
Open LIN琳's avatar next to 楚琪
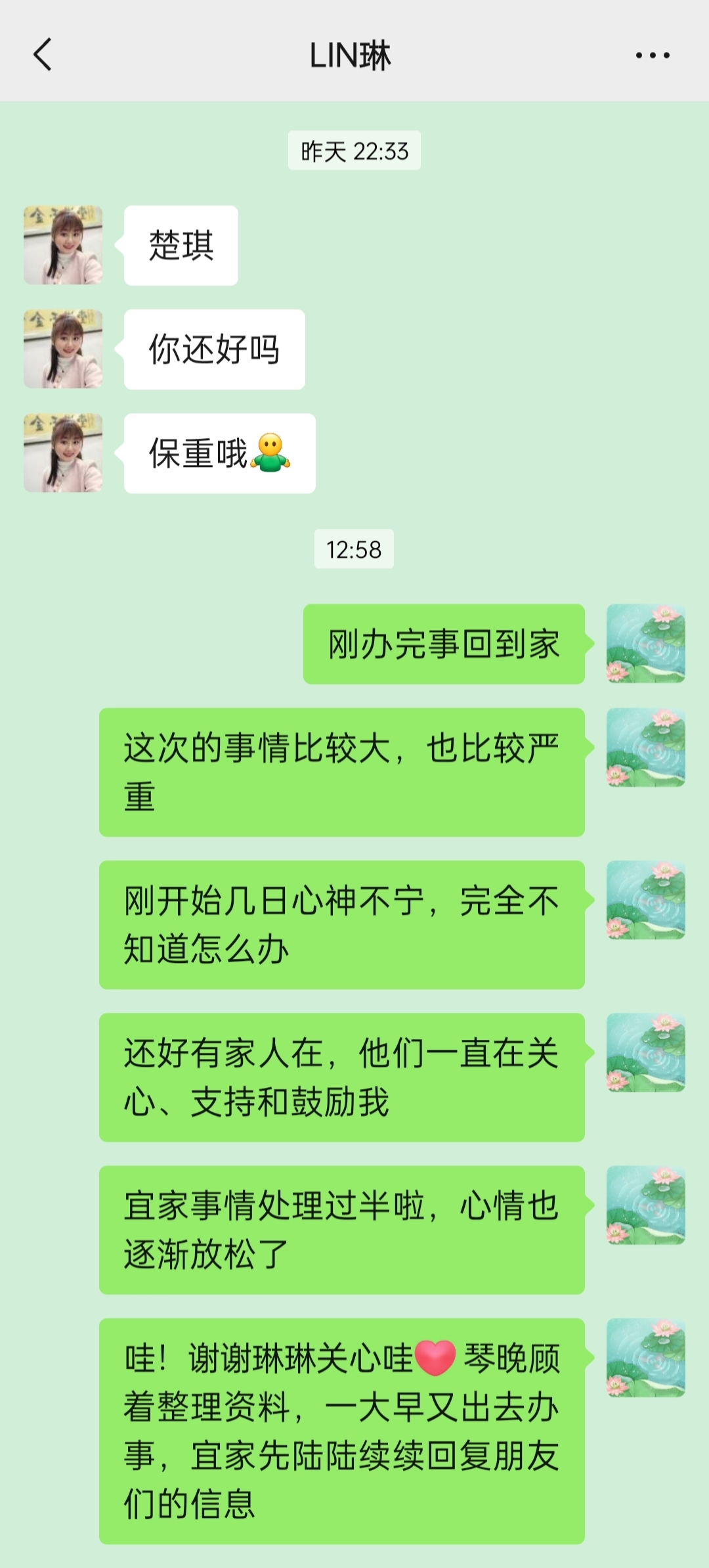click(63, 245)
